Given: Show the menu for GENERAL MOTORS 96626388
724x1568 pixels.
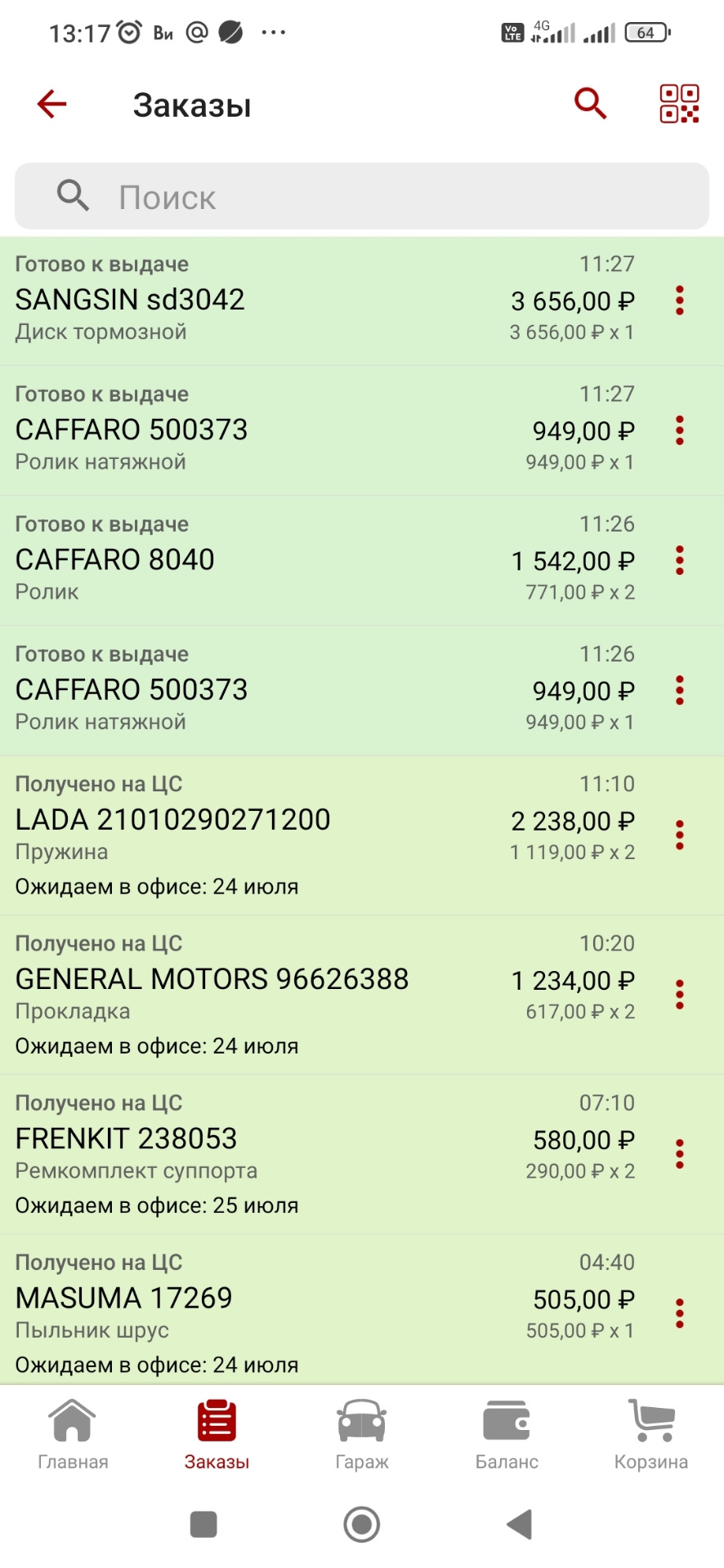Looking at the screenshot, I should [679, 994].
